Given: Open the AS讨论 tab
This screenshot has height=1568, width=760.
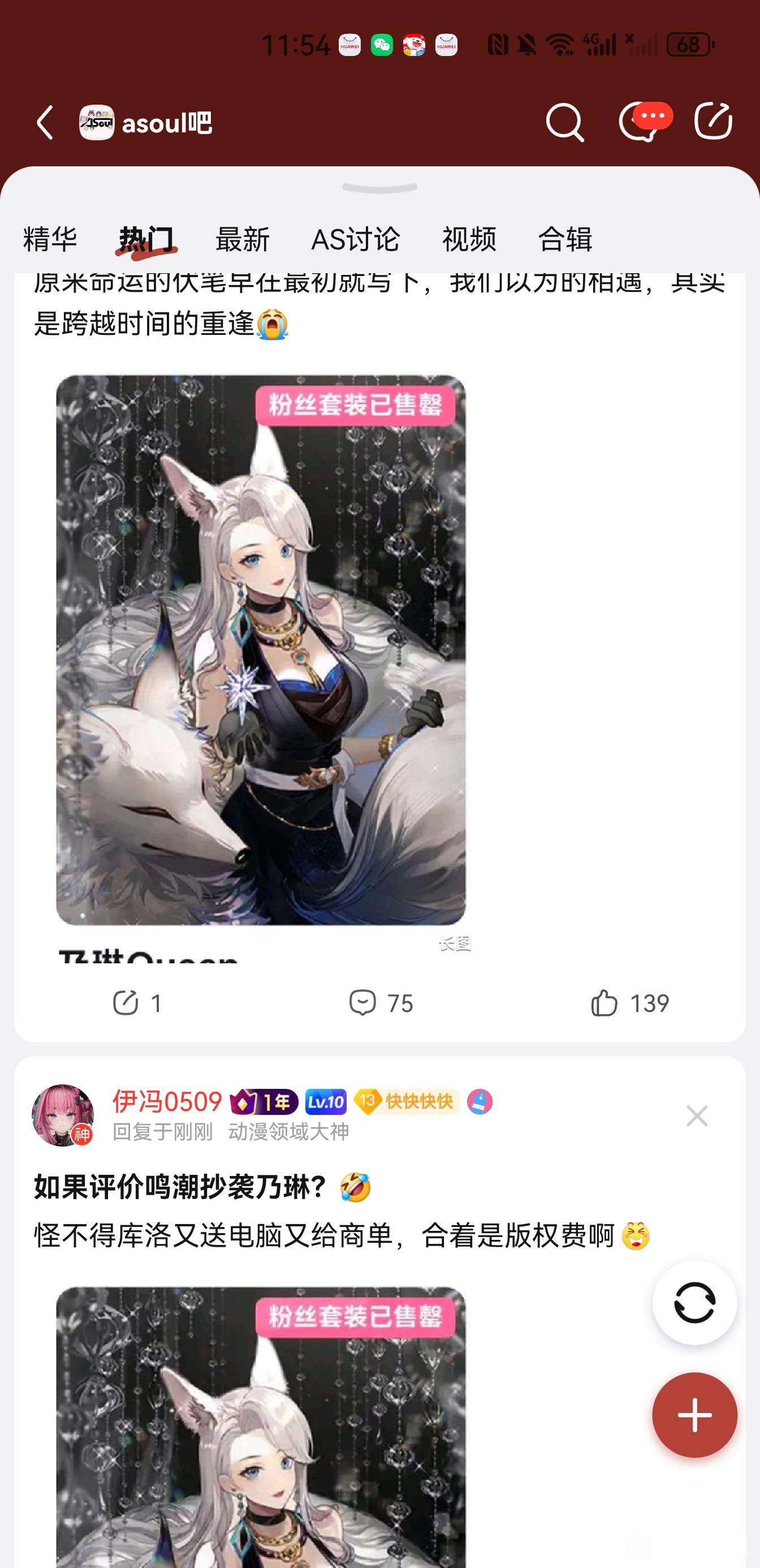Looking at the screenshot, I should click(x=356, y=239).
